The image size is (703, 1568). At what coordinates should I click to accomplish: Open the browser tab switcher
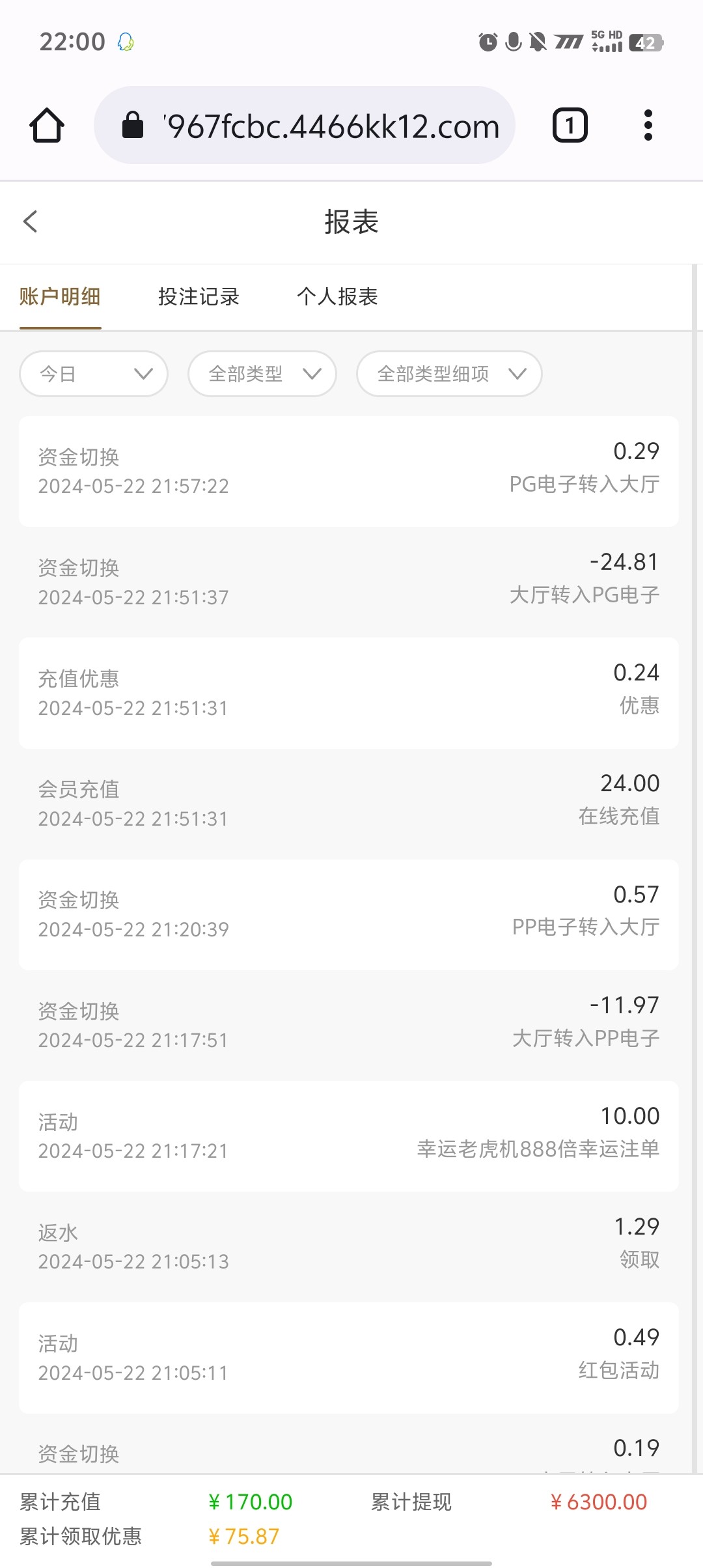pyautogui.click(x=570, y=125)
